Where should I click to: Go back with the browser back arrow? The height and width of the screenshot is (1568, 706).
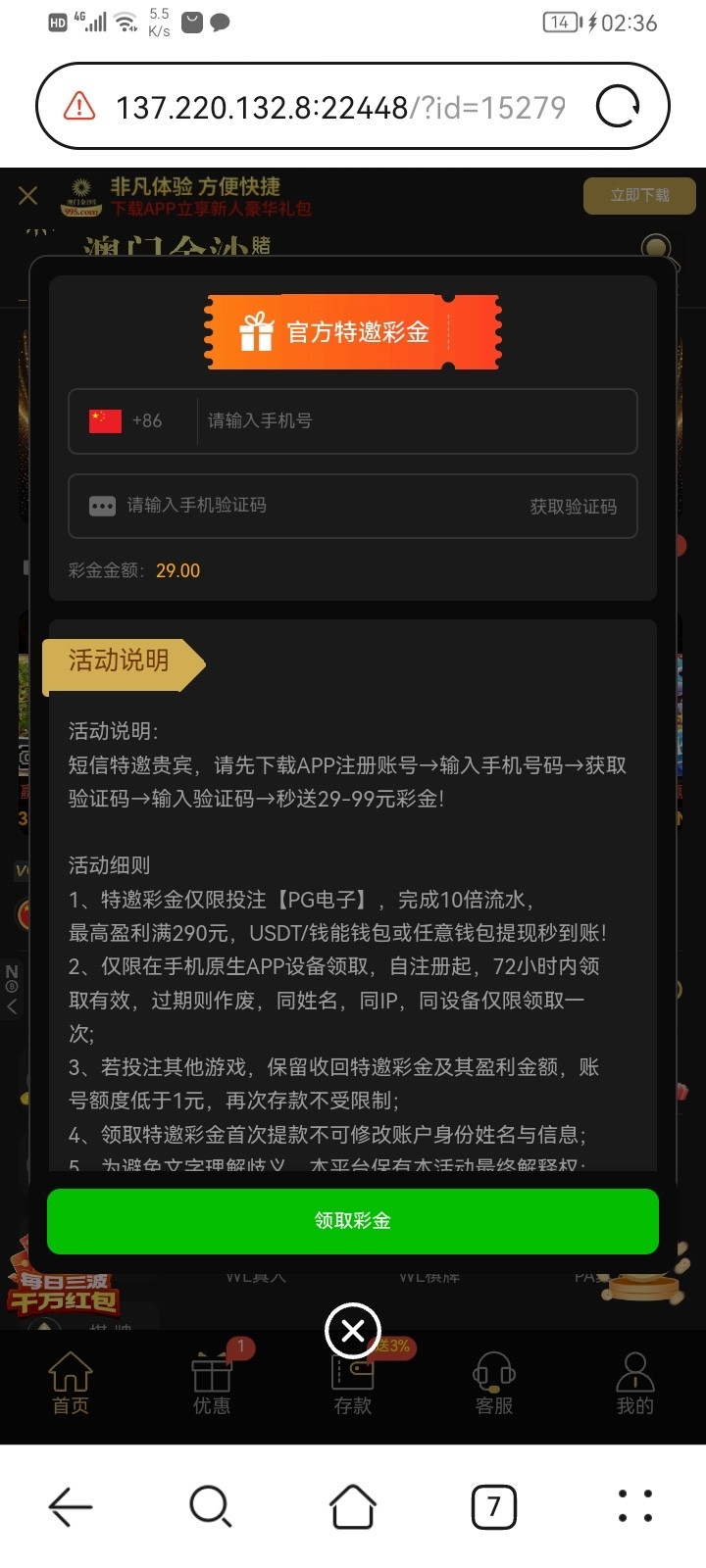[71, 1506]
